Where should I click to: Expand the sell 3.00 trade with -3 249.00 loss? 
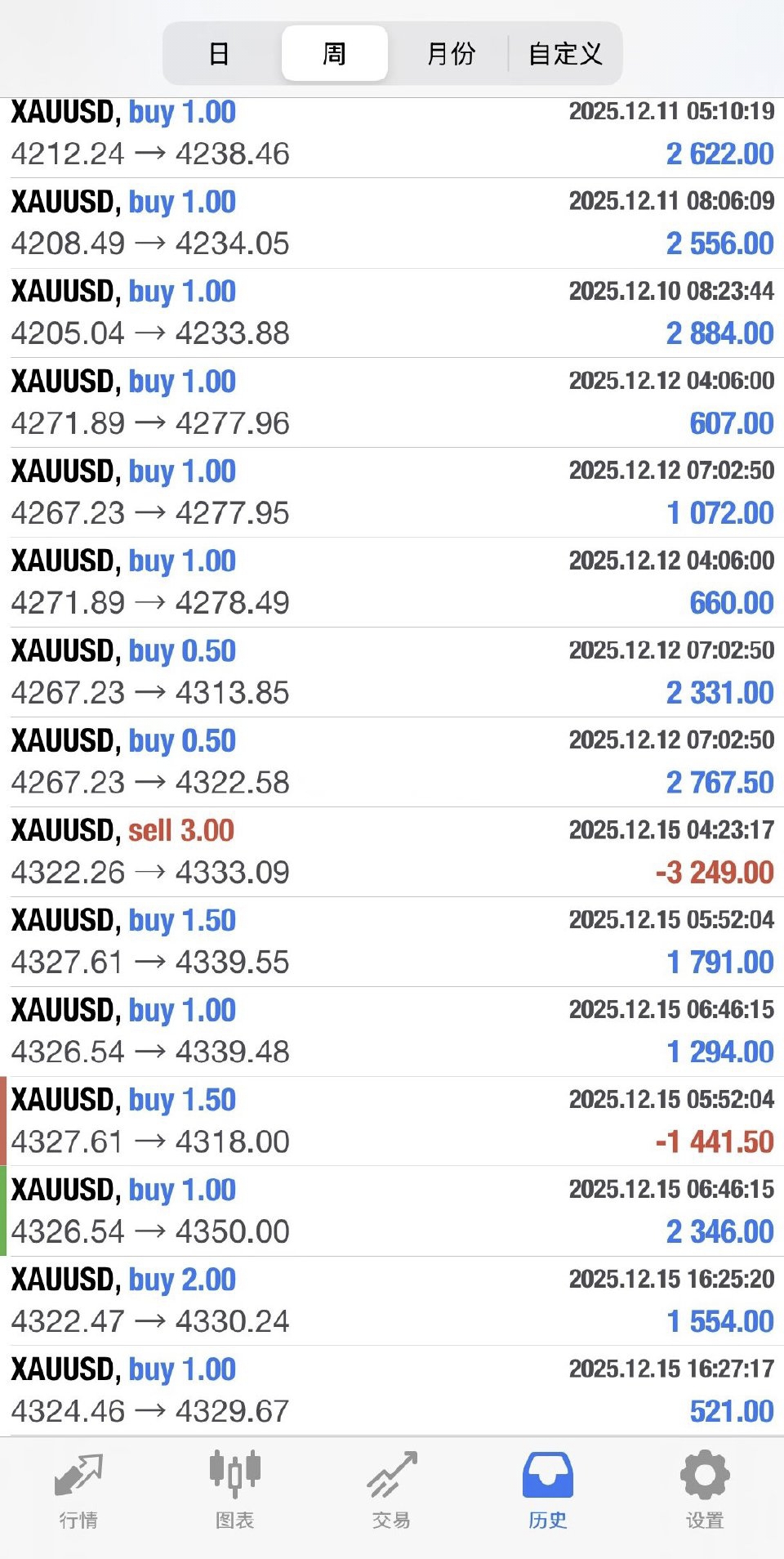click(392, 852)
